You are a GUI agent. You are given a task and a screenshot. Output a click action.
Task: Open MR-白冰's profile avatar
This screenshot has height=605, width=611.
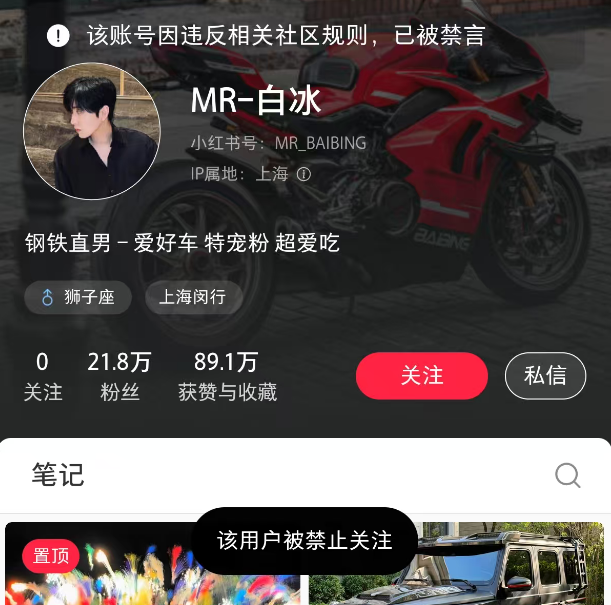coord(91,131)
